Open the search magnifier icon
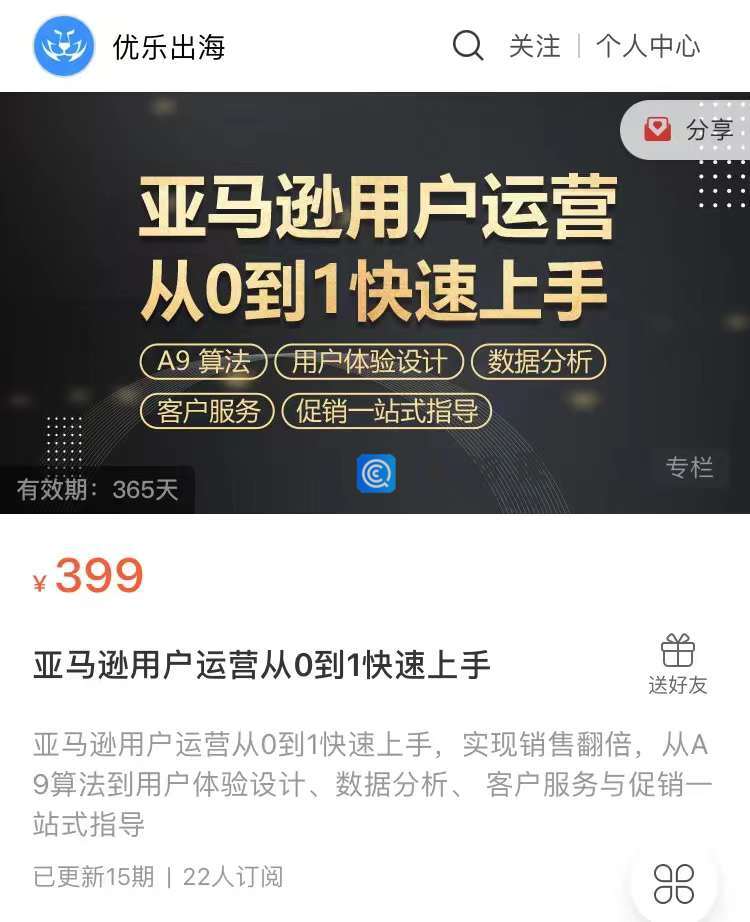 tap(468, 46)
